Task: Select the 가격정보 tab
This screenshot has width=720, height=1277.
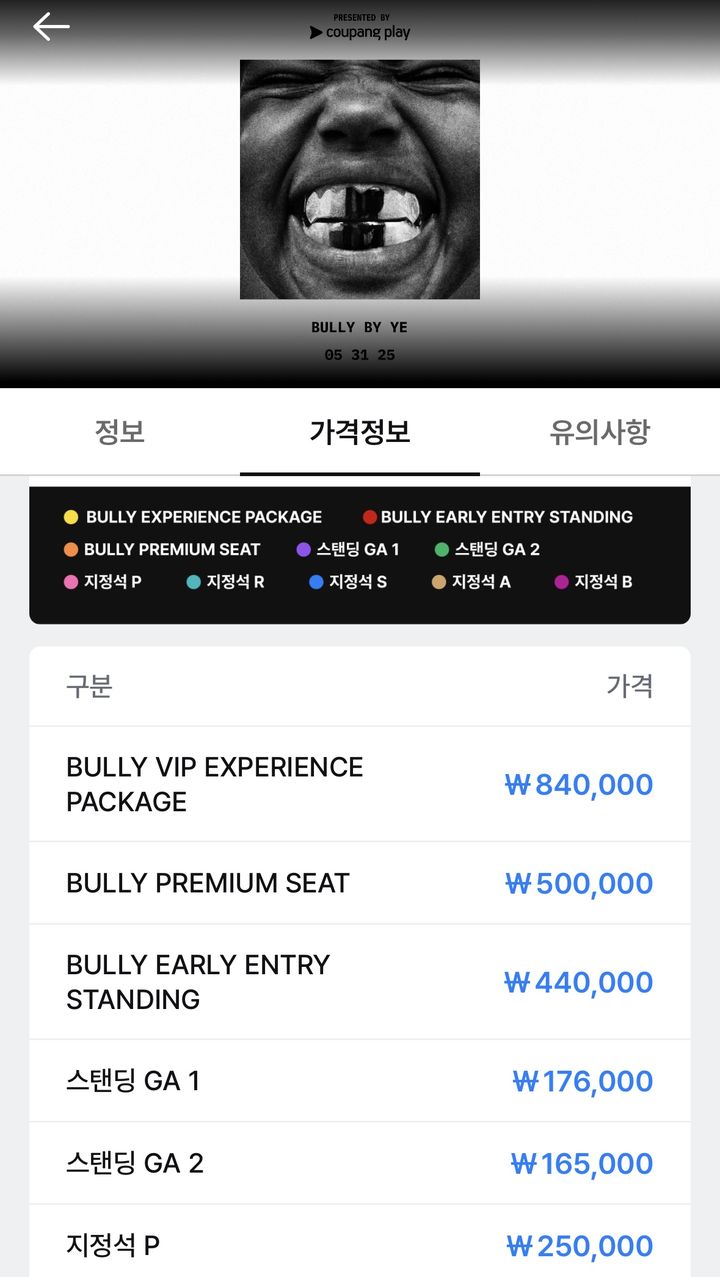Action: coord(360,432)
